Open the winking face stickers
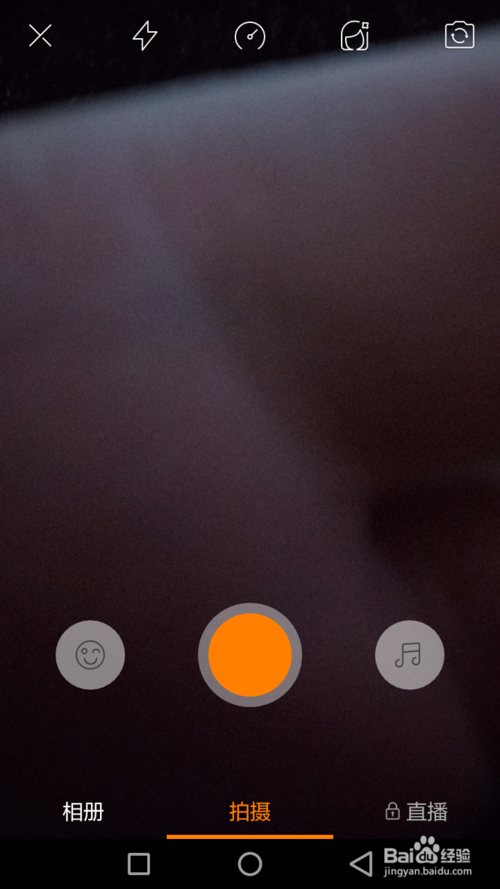This screenshot has width=500, height=889. [x=90, y=655]
